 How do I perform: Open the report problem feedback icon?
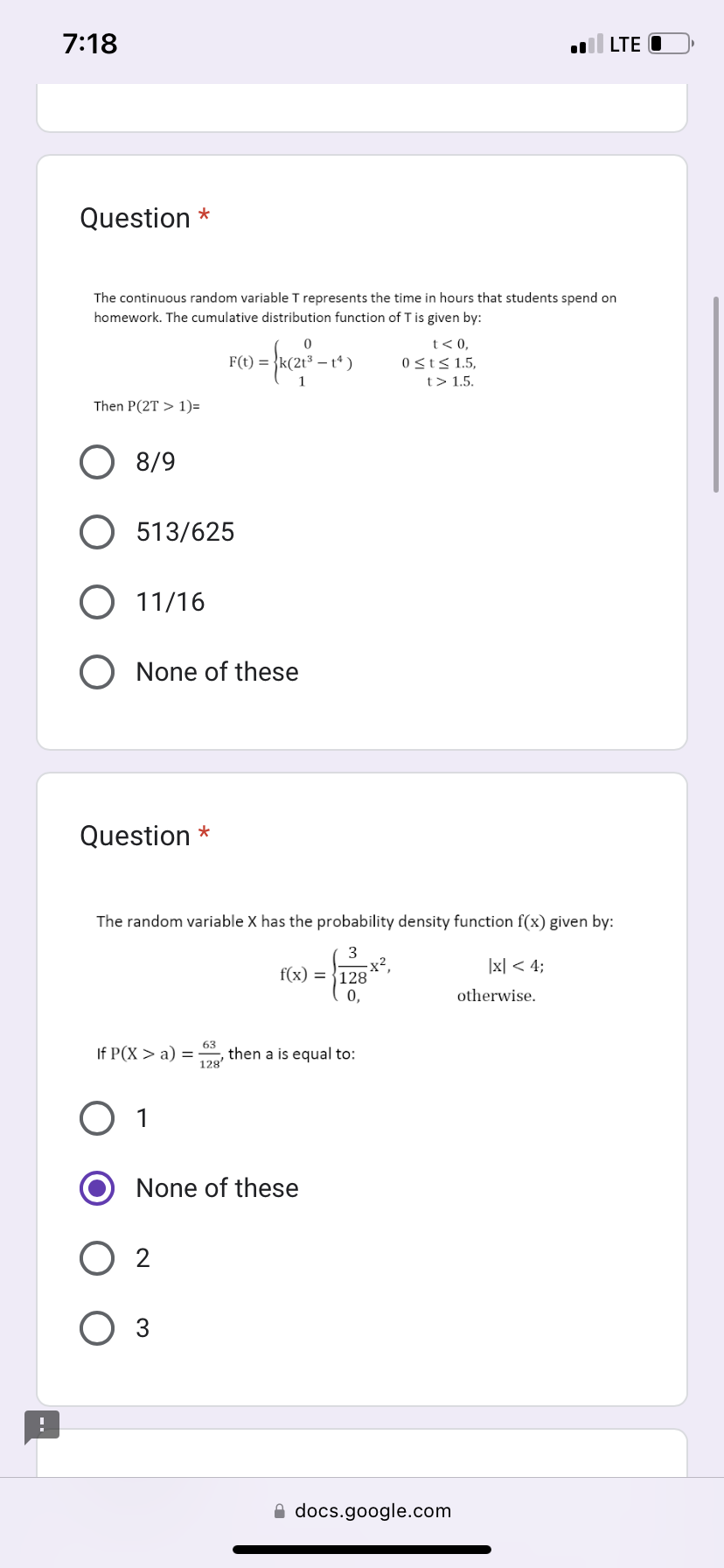point(41,1425)
